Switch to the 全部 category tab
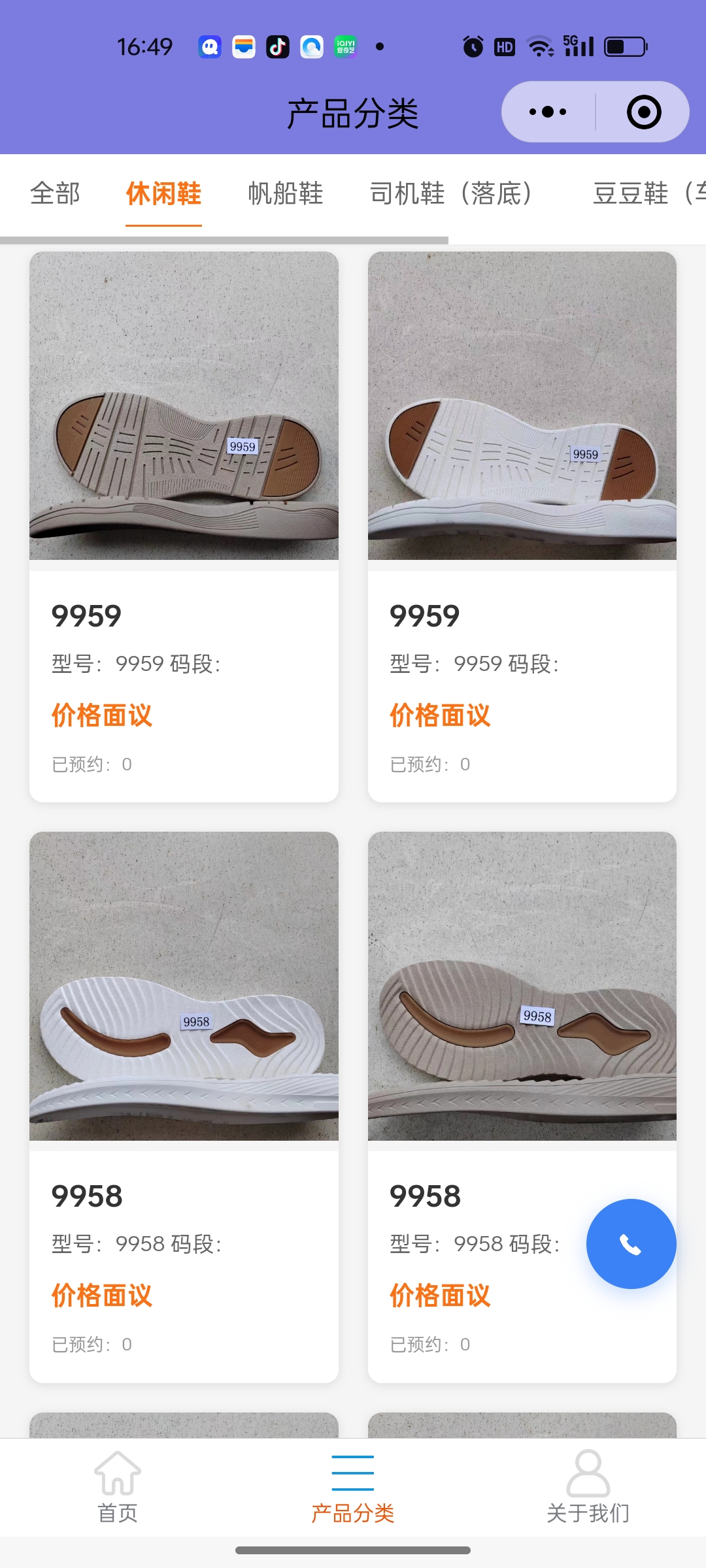Image resolution: width=706 pixels, height=1568 pixels. [56, 194]
